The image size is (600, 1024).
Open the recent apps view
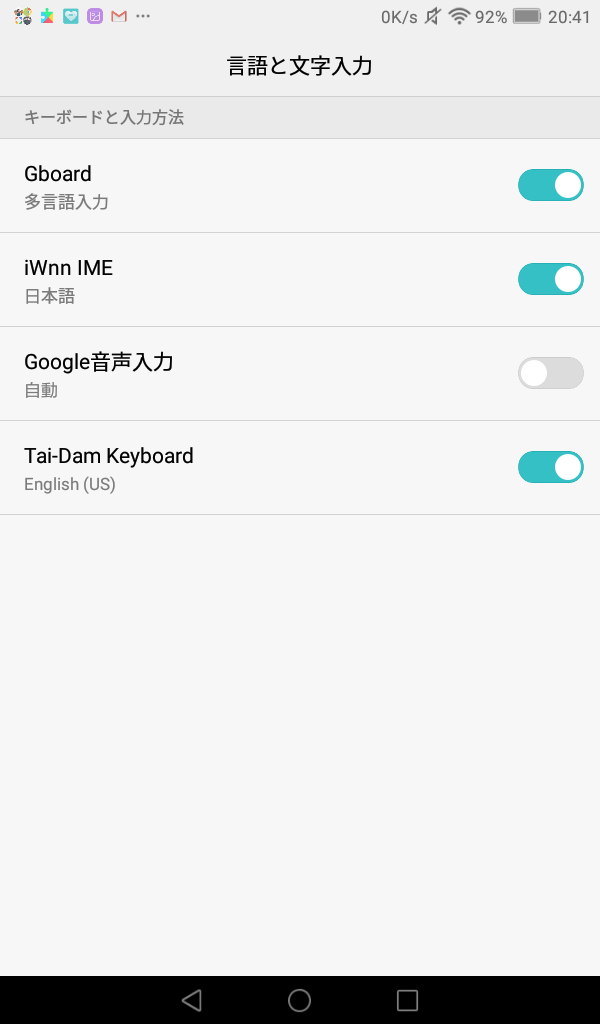pyautogui.click(x=407, y=1000)
